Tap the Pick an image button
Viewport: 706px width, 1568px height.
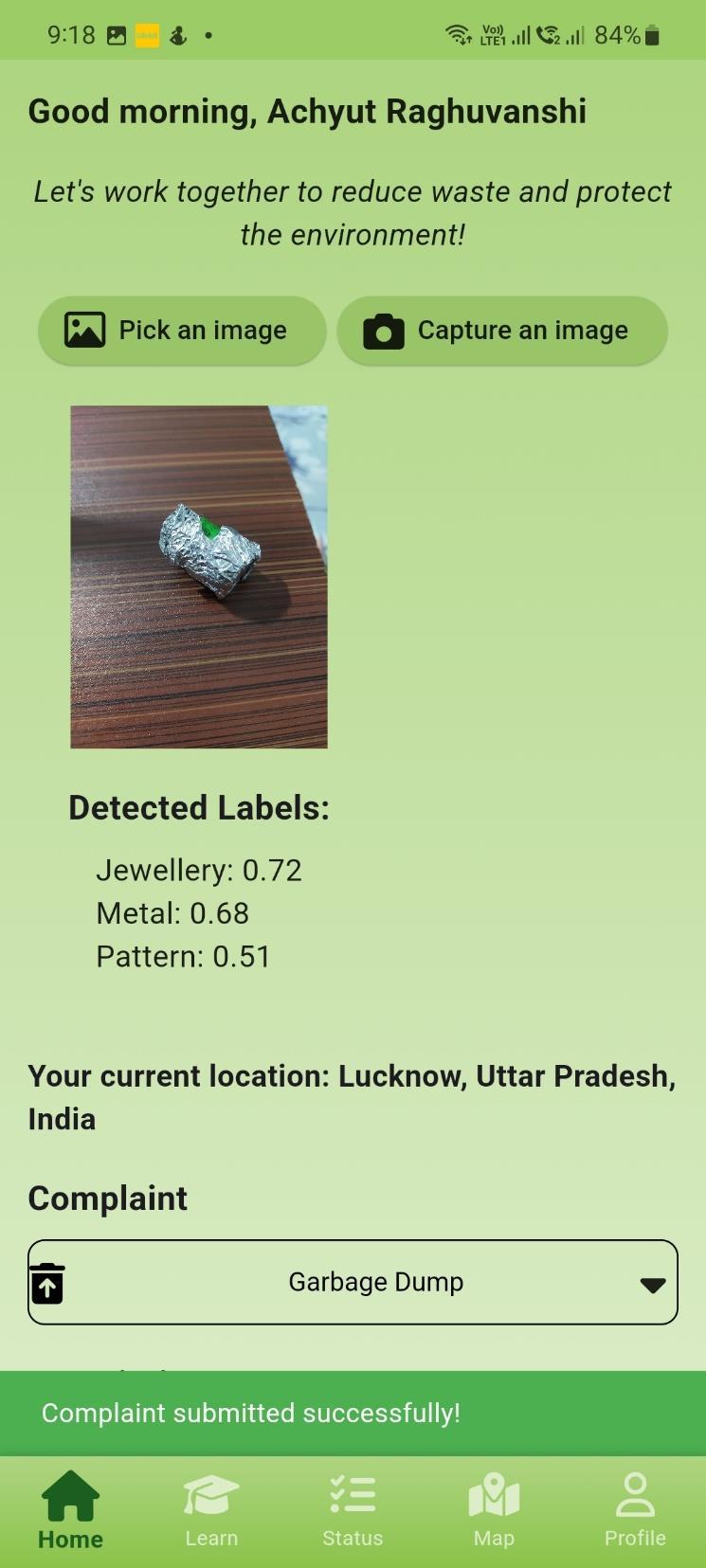[181, 331]
